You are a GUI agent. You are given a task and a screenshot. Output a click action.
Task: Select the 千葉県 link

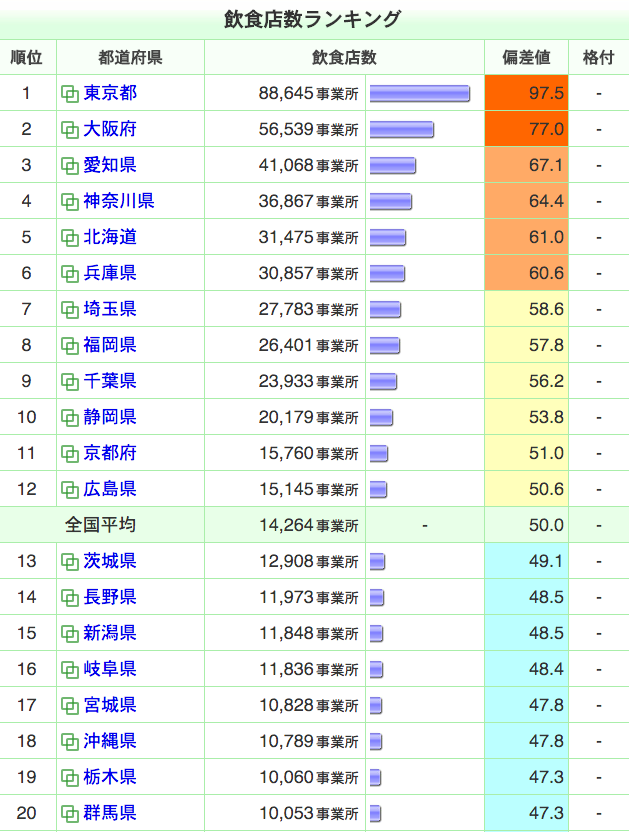tap(110, 381)
